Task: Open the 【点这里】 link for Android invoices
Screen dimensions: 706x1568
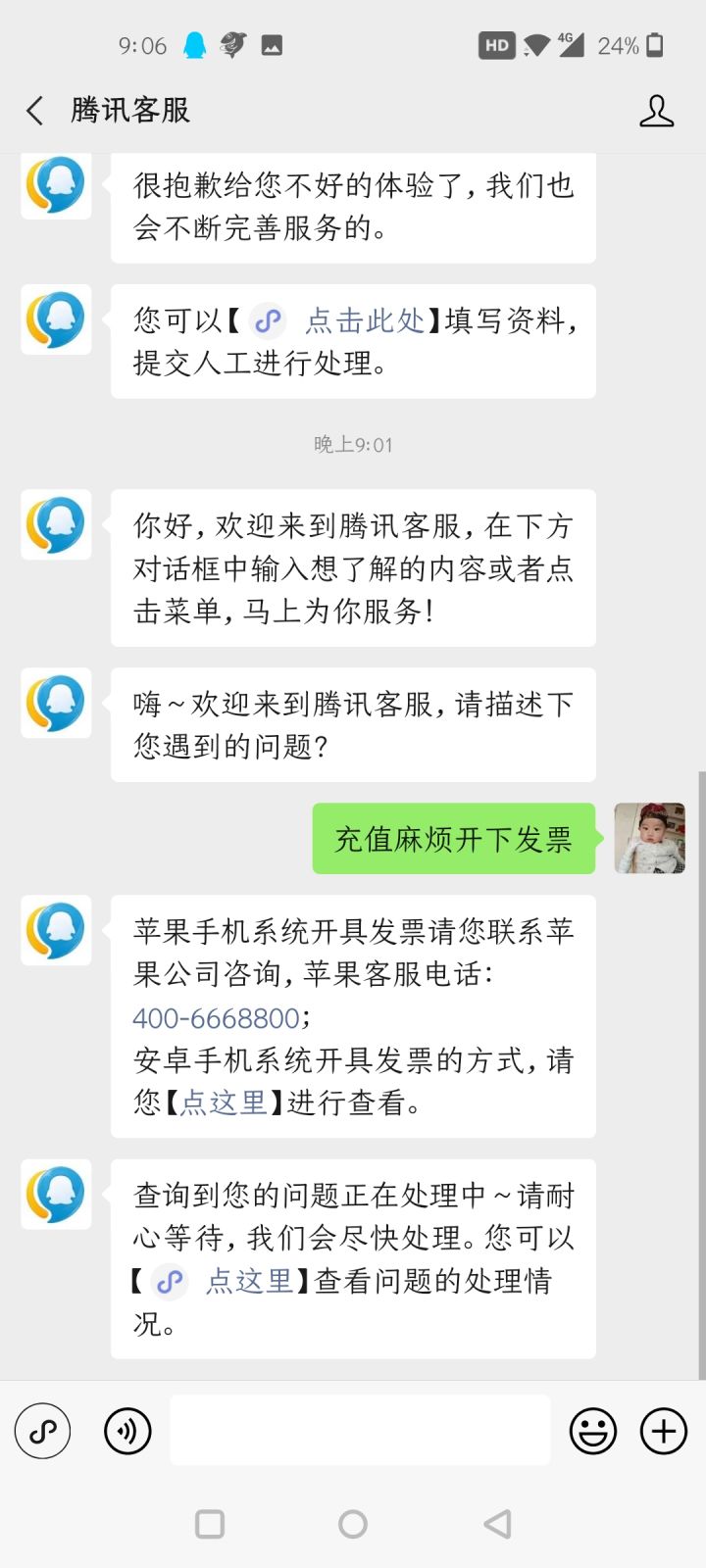Action: [224, 1102]
